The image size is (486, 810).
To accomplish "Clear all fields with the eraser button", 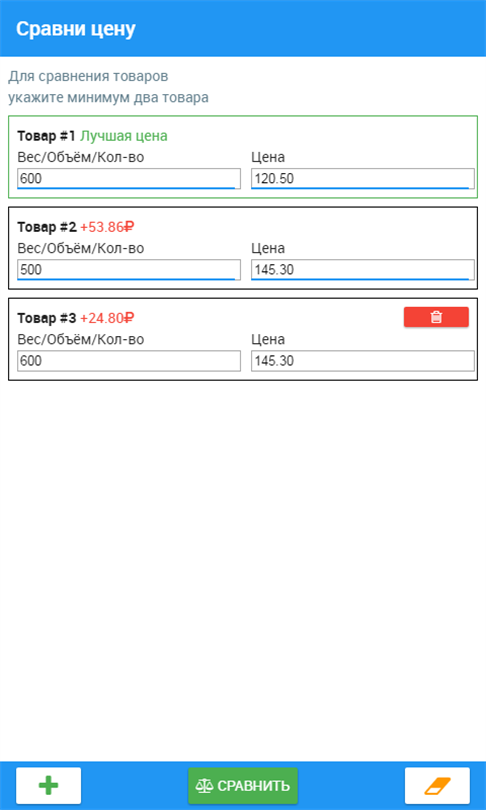I will (437, 786).
